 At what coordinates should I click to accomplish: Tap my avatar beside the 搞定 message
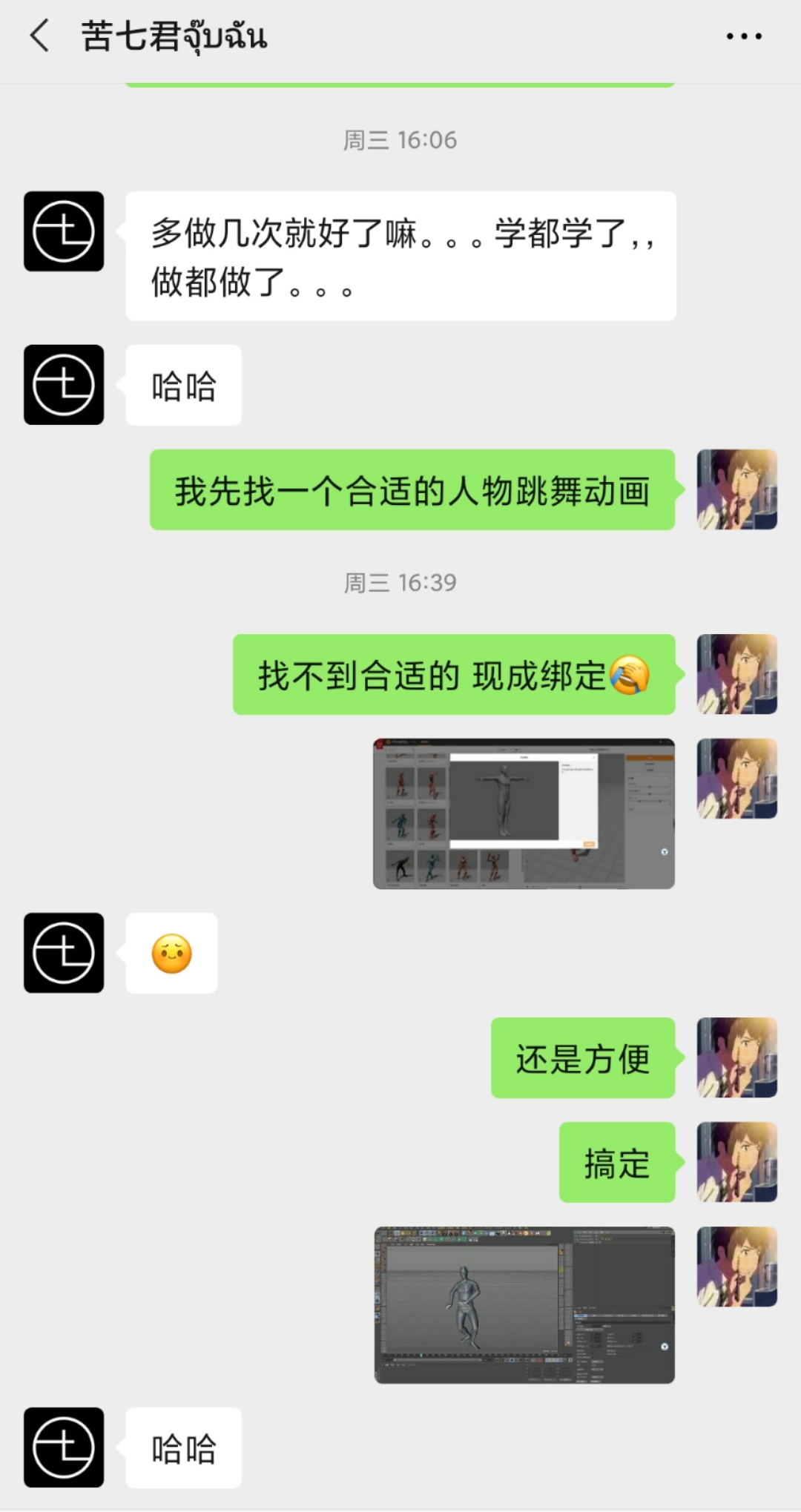(736, 1162)
